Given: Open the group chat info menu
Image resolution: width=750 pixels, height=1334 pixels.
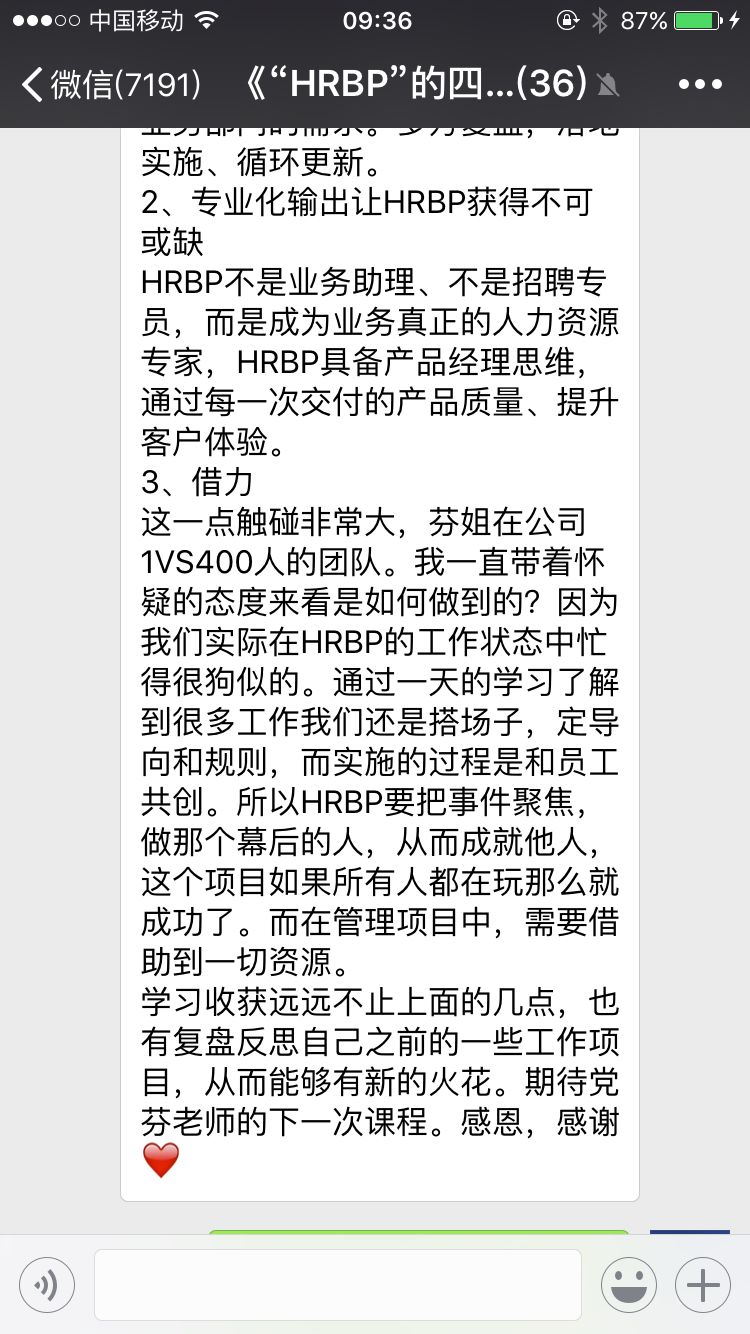Looking at the screenshot, I should [x=700, y=85].
